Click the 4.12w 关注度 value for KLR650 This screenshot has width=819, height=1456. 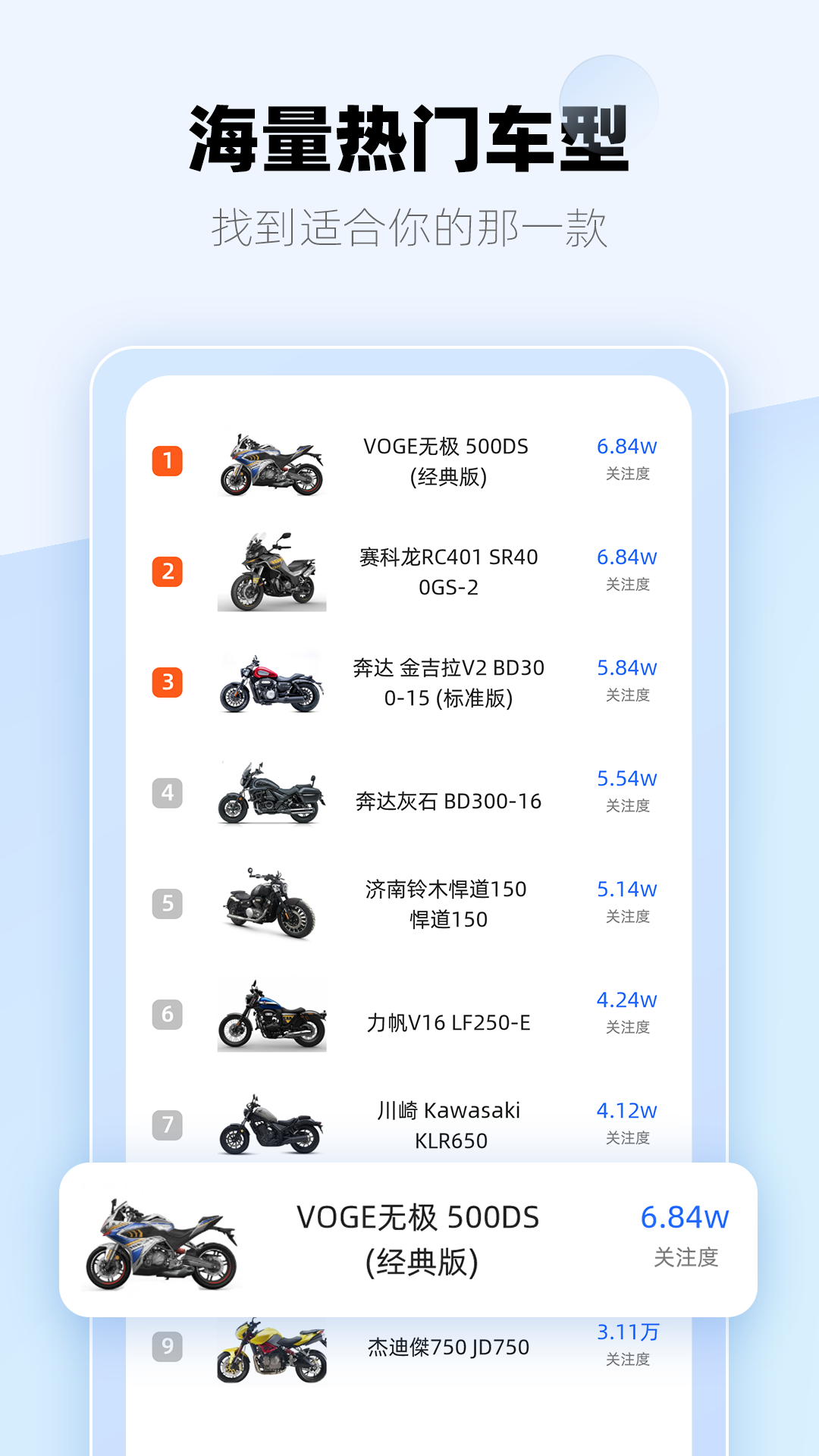pos(627,1111)
